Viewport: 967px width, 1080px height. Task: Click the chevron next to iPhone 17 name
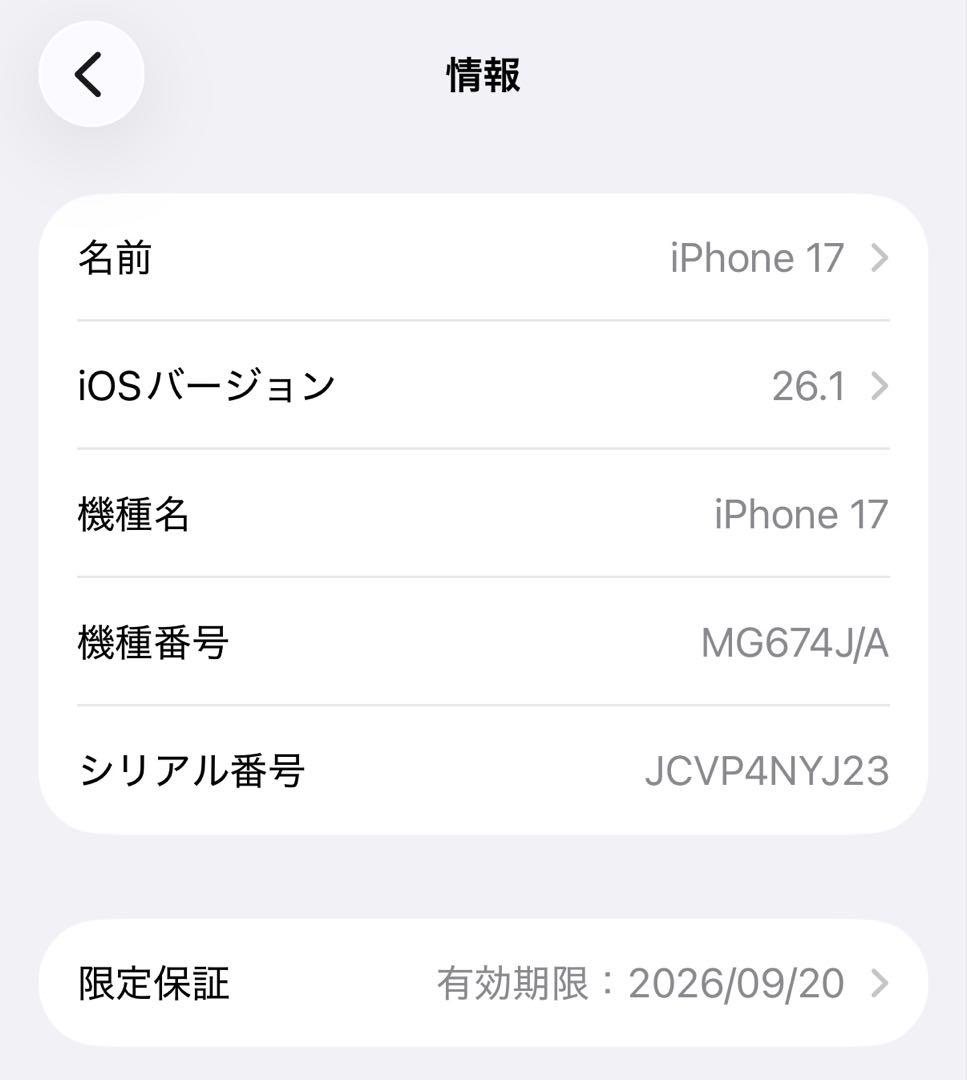[878, 259]
